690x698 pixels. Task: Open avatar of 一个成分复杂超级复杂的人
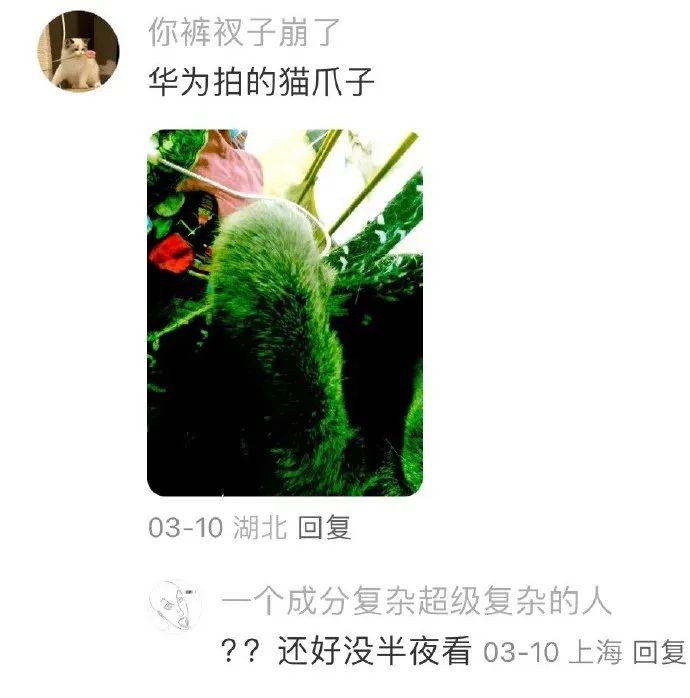click(177, 606)
